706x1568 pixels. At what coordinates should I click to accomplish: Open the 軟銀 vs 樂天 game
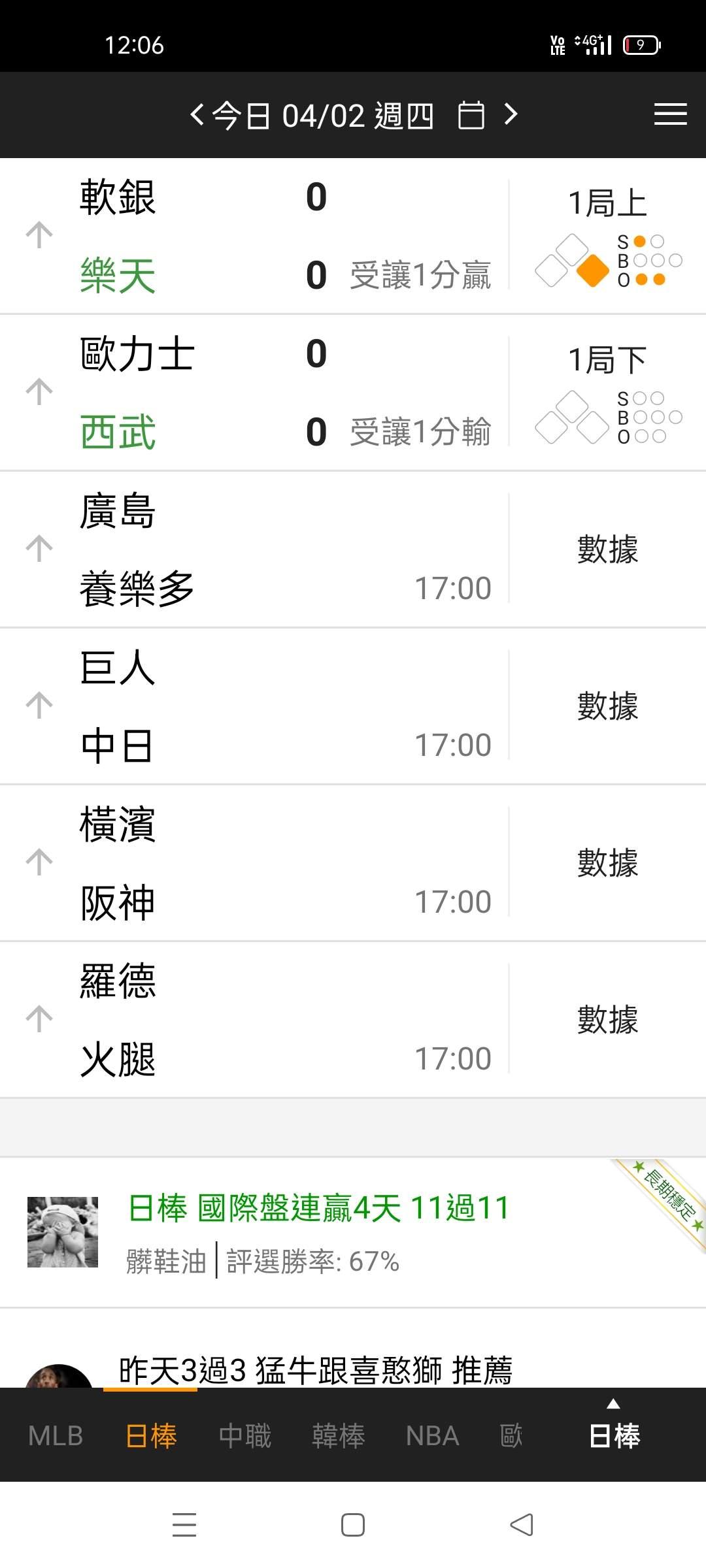(x=261, y=235)
